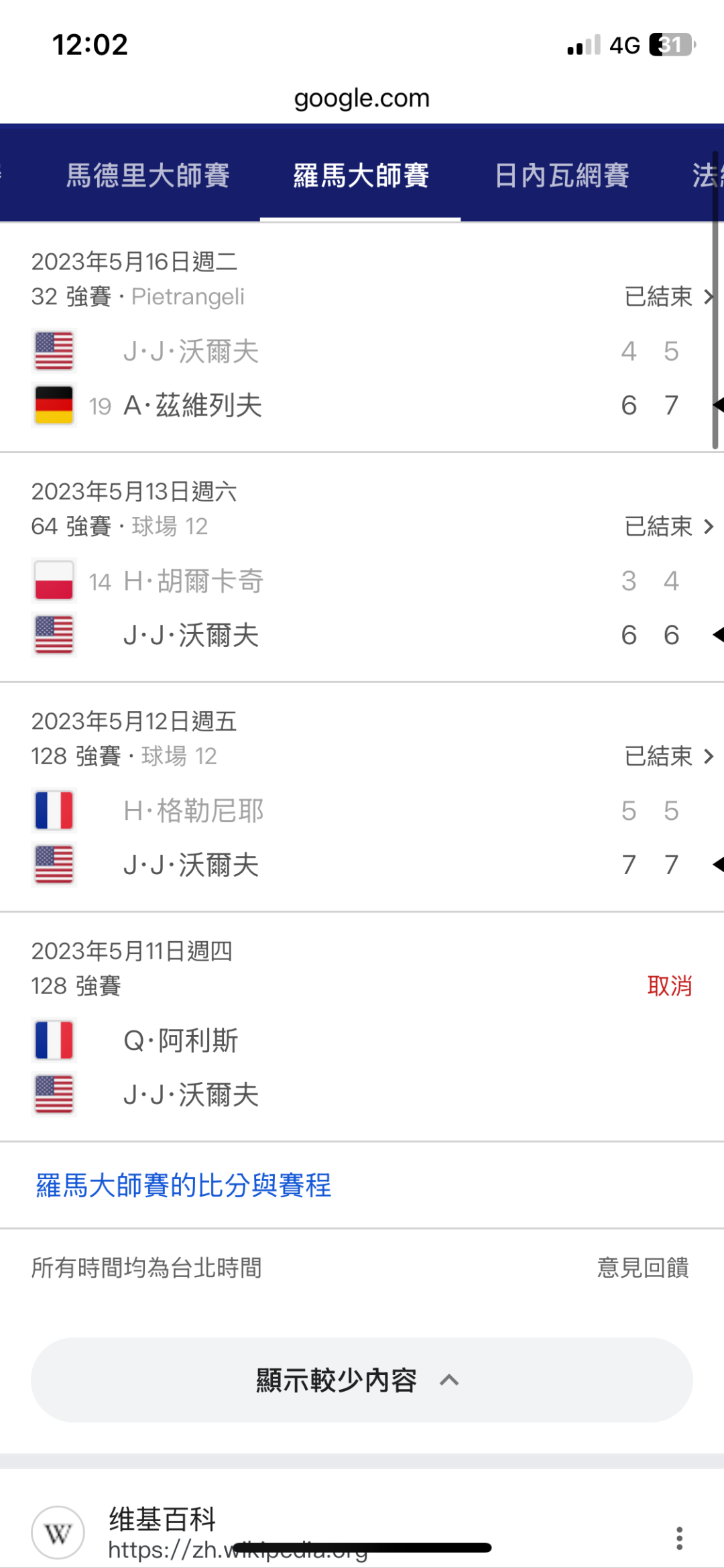
Task: Select the 羅馬大師賽 tab
Action: coord(361,176)
